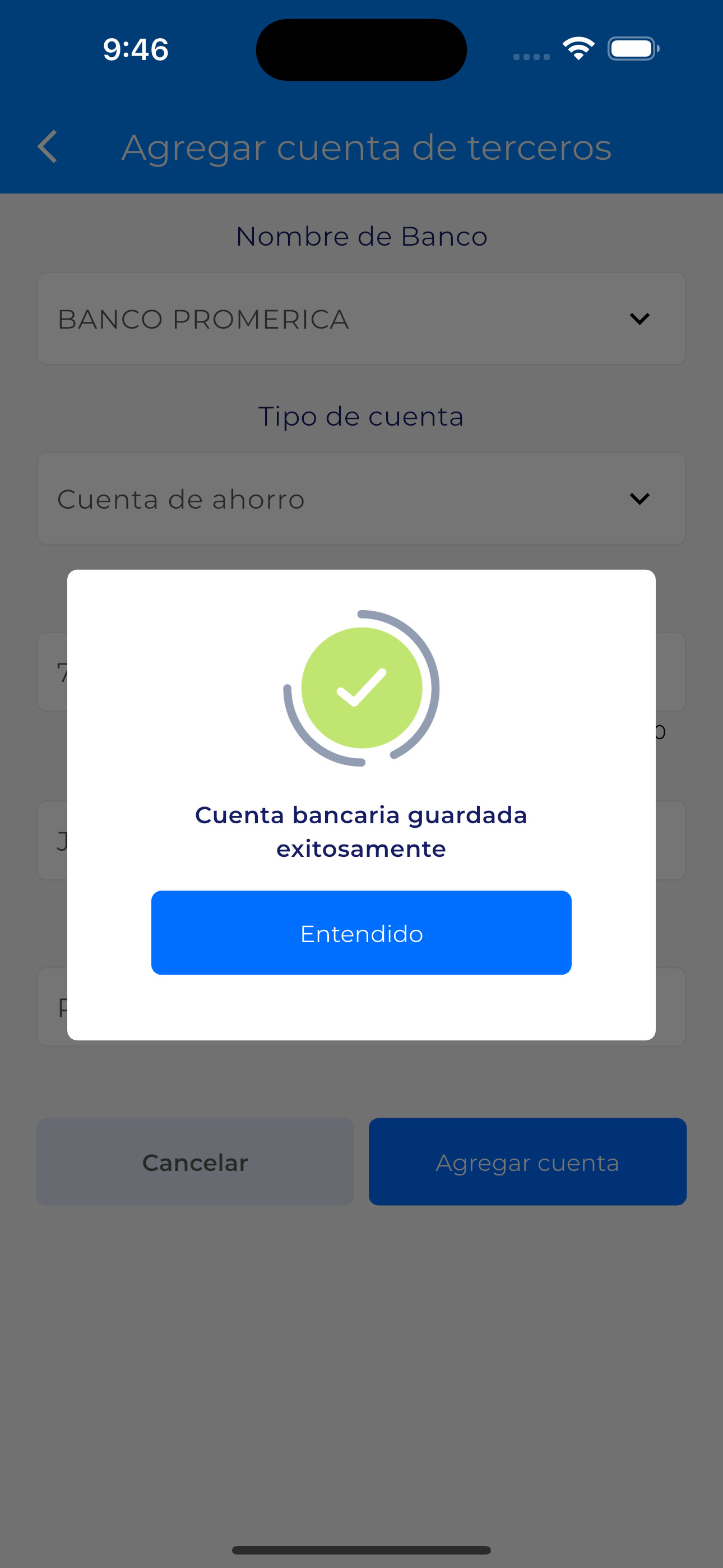The height and width of the screenshot is (1568, 723).
Task: Tap the Cancelar button
Action: click(194, 1161)
